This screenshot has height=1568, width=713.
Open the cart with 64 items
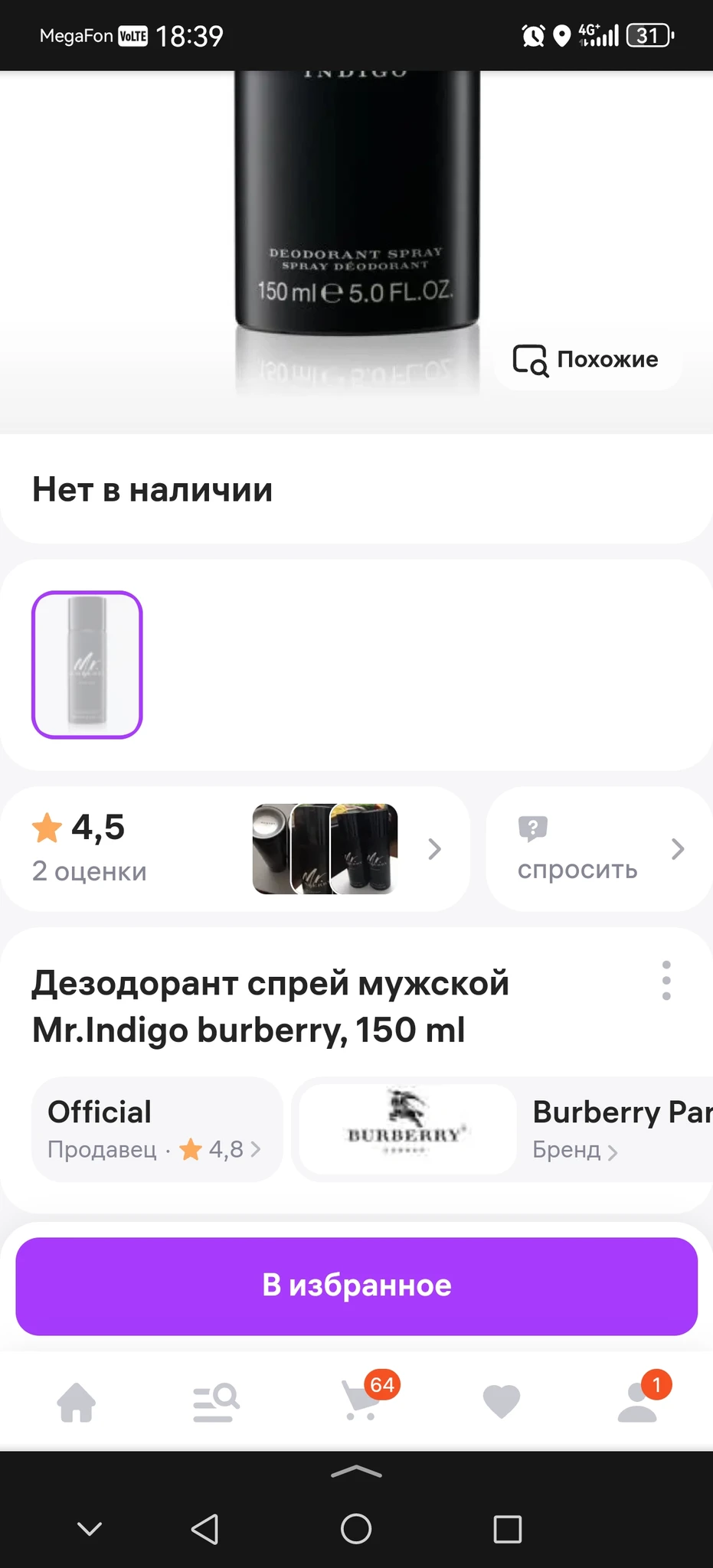coord(360,1403)
